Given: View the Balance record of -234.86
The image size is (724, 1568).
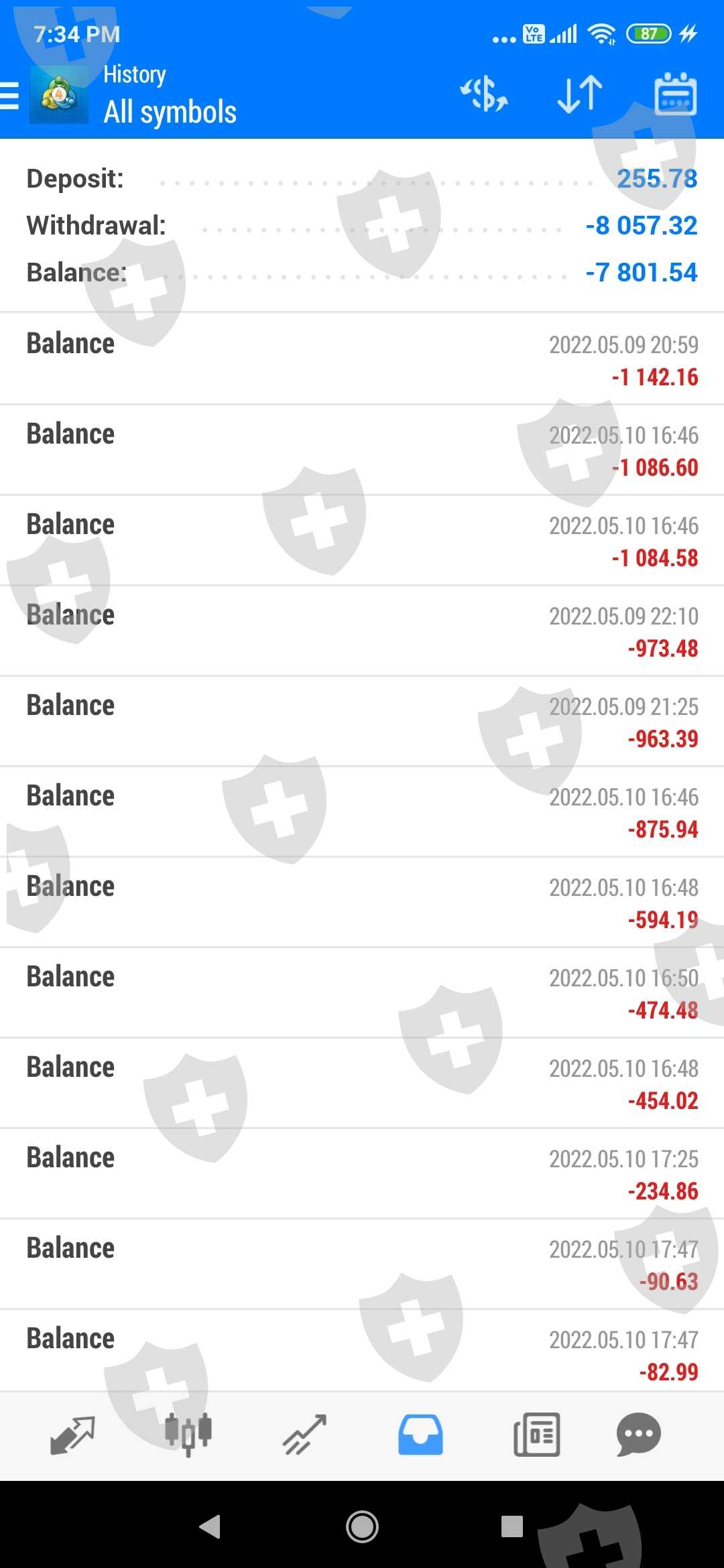Looking at the screenshot, I should [362, 1174].
